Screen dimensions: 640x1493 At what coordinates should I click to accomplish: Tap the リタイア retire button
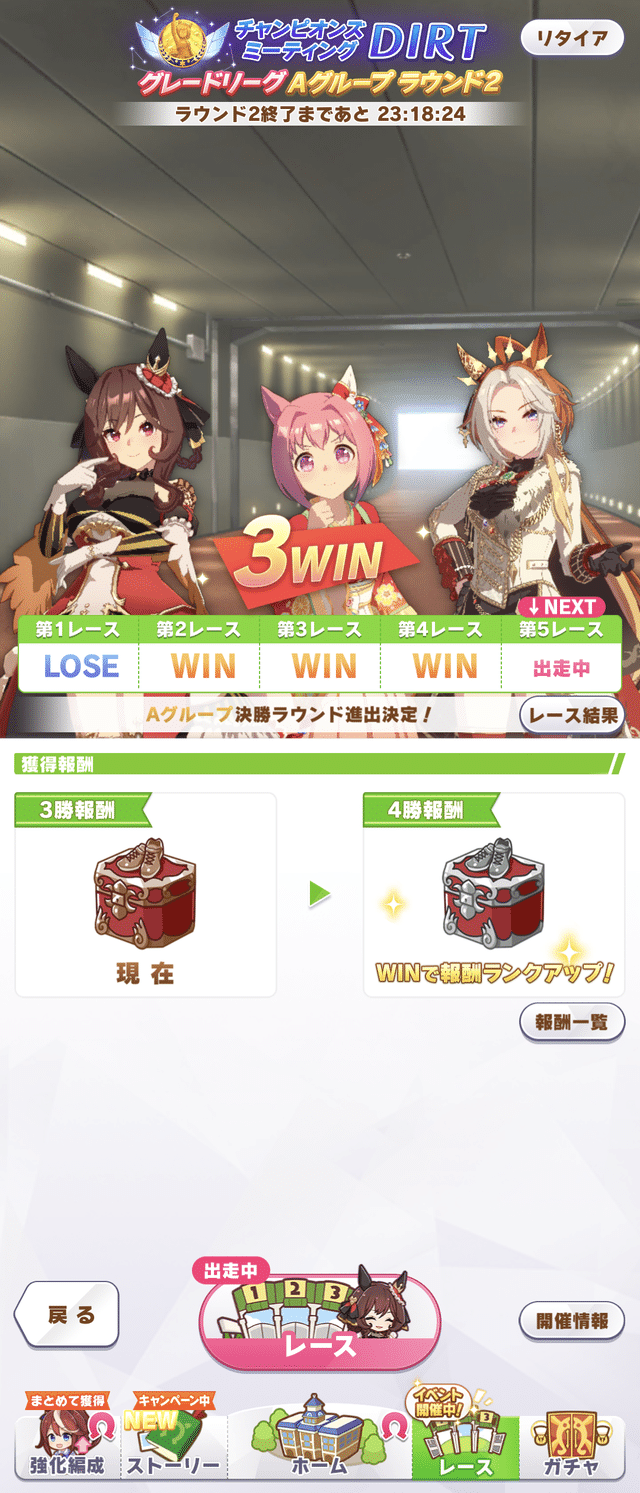[x=571, y=39]
